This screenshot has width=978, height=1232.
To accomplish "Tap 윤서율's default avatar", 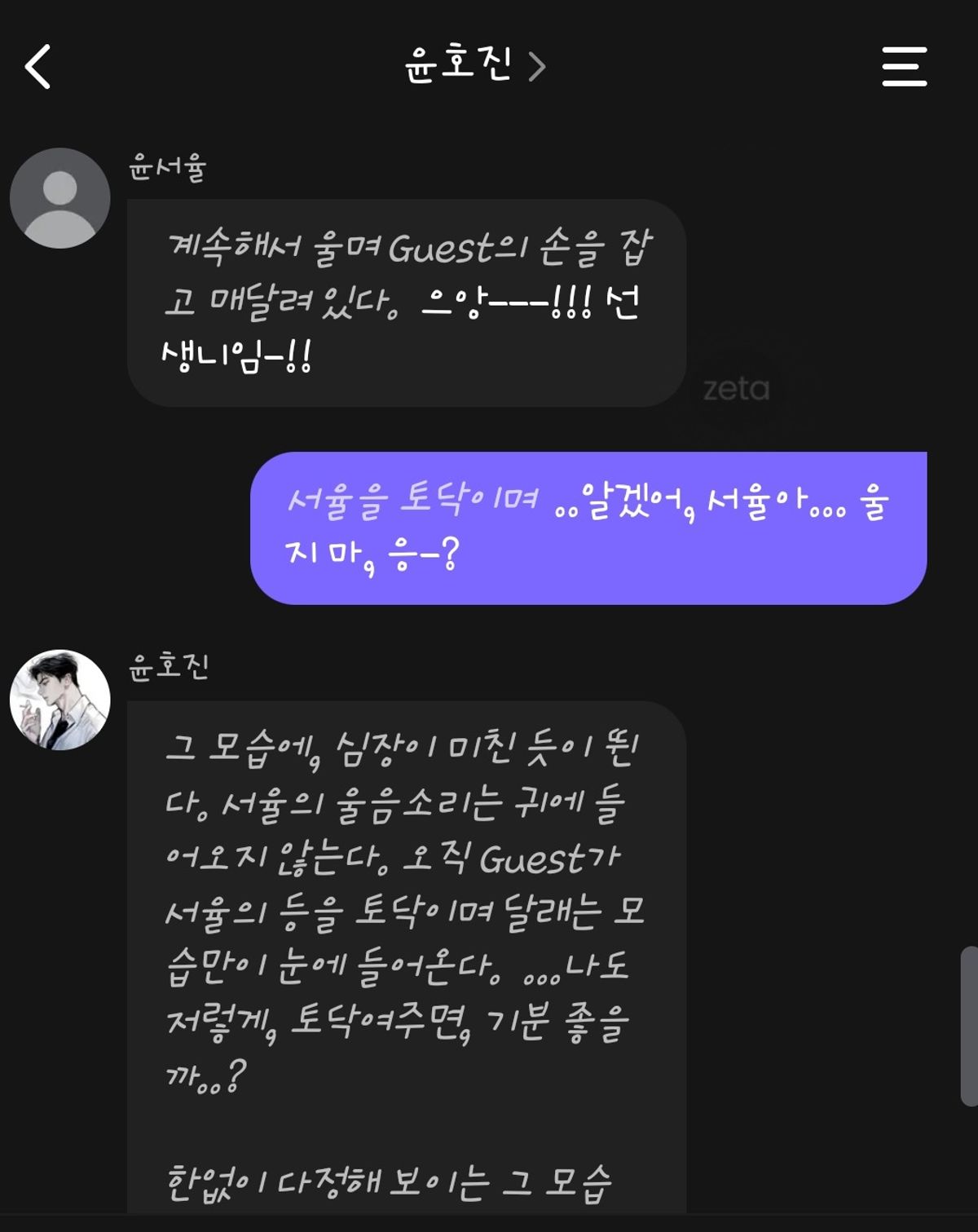I will (x=59, y=198).
